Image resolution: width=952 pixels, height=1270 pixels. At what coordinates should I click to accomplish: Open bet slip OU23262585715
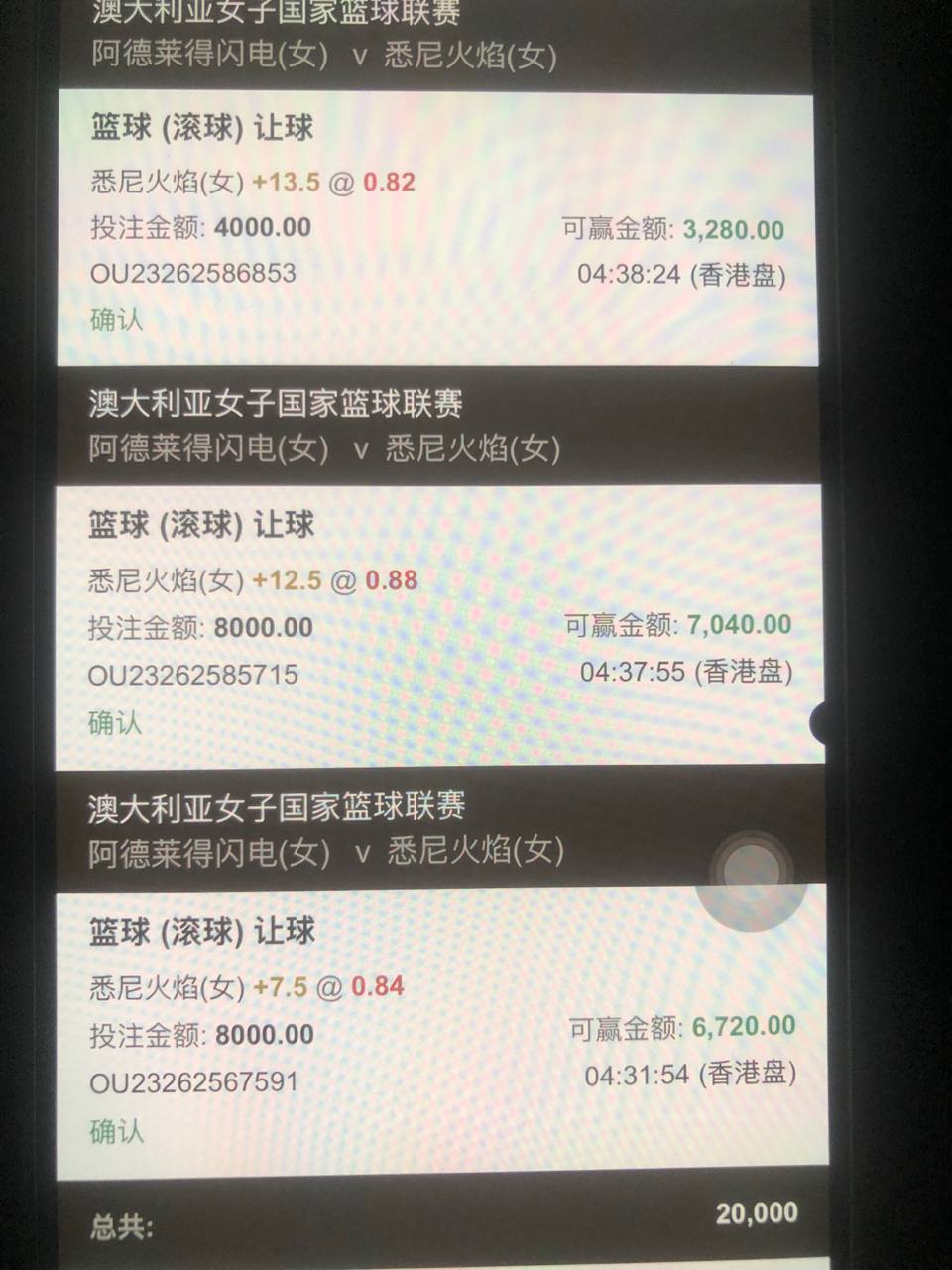[193, 675]
